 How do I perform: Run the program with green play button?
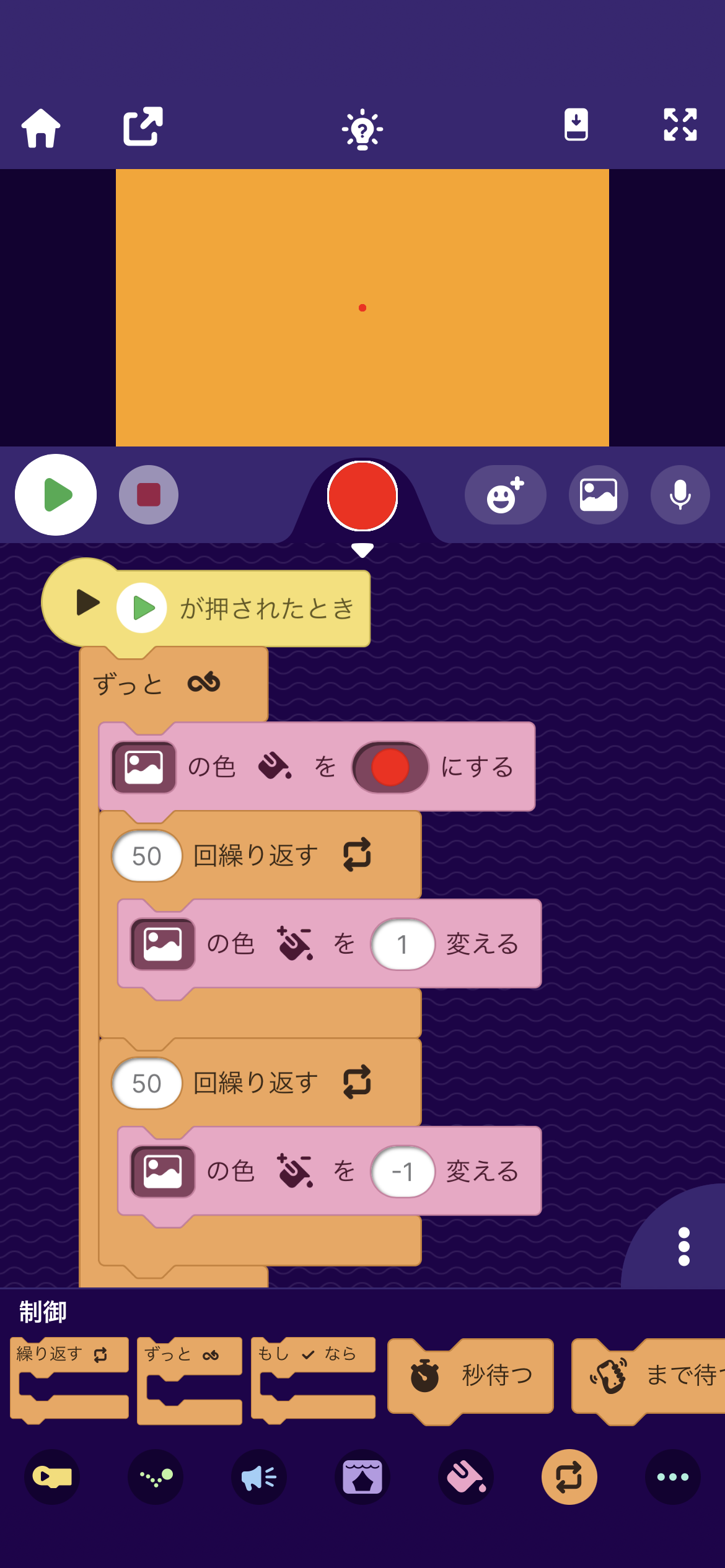(56, 495)
